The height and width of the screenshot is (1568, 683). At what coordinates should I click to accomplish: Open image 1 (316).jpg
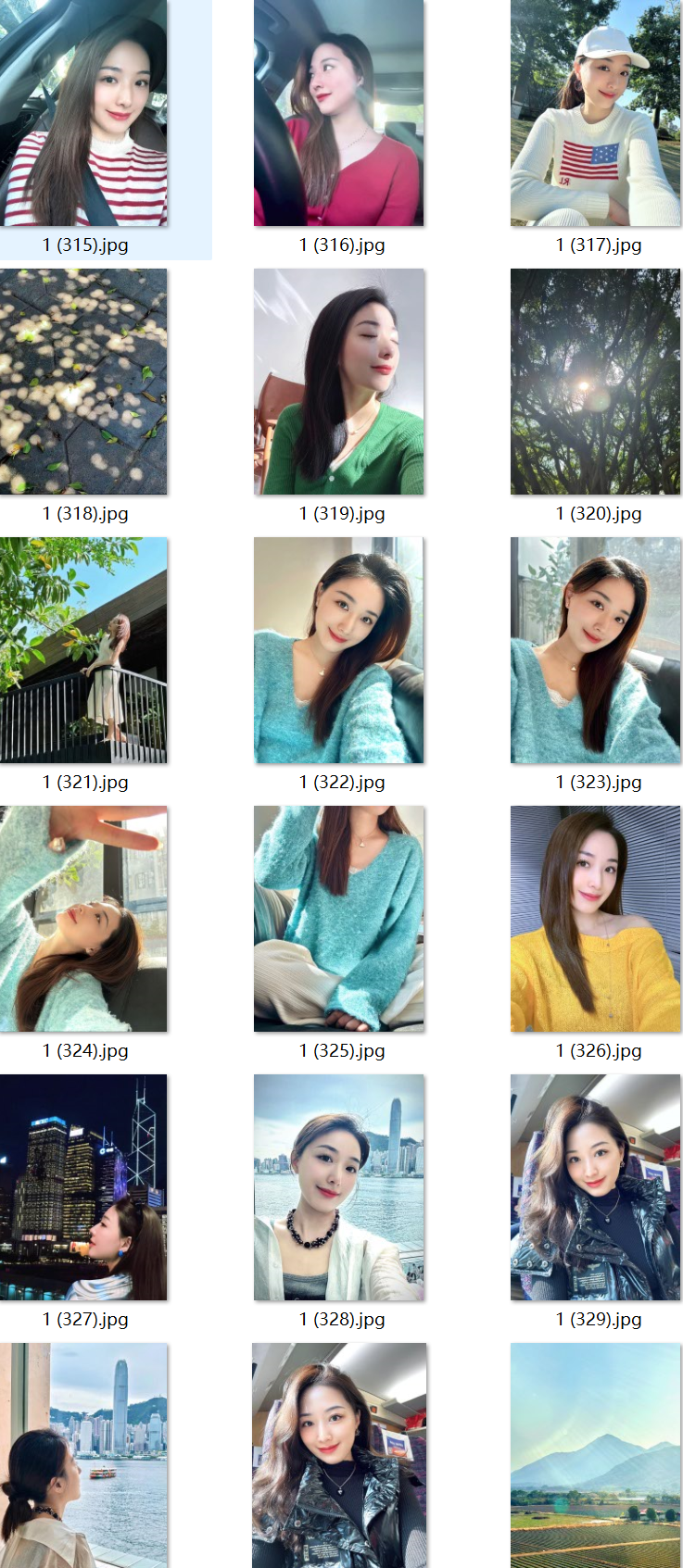click(x=339, y=113)
